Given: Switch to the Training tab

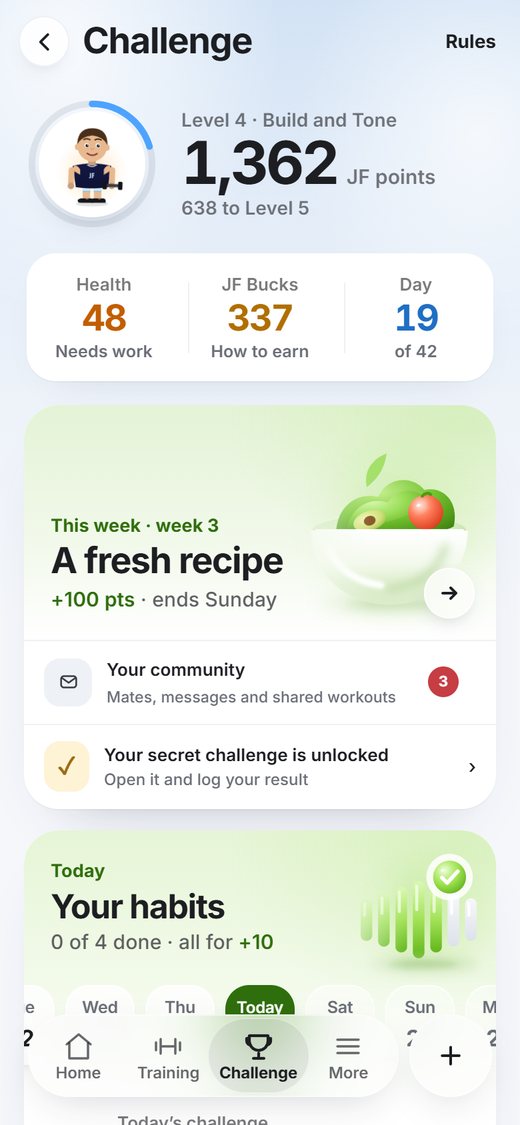Looking at the screenshot, I should pyautogui.click(x=169, y=1058).
